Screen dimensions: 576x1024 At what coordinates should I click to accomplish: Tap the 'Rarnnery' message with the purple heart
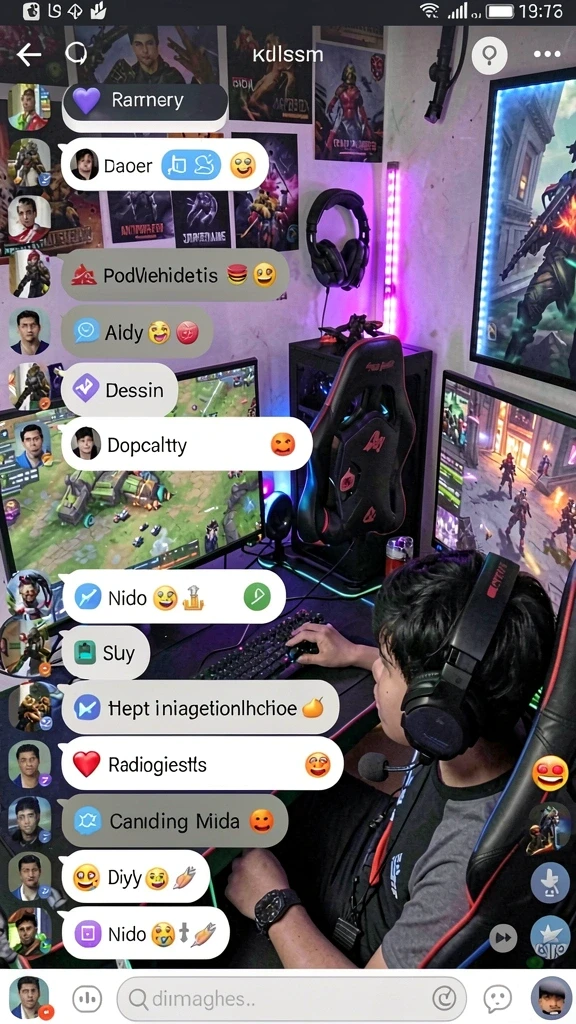point(145,101)
